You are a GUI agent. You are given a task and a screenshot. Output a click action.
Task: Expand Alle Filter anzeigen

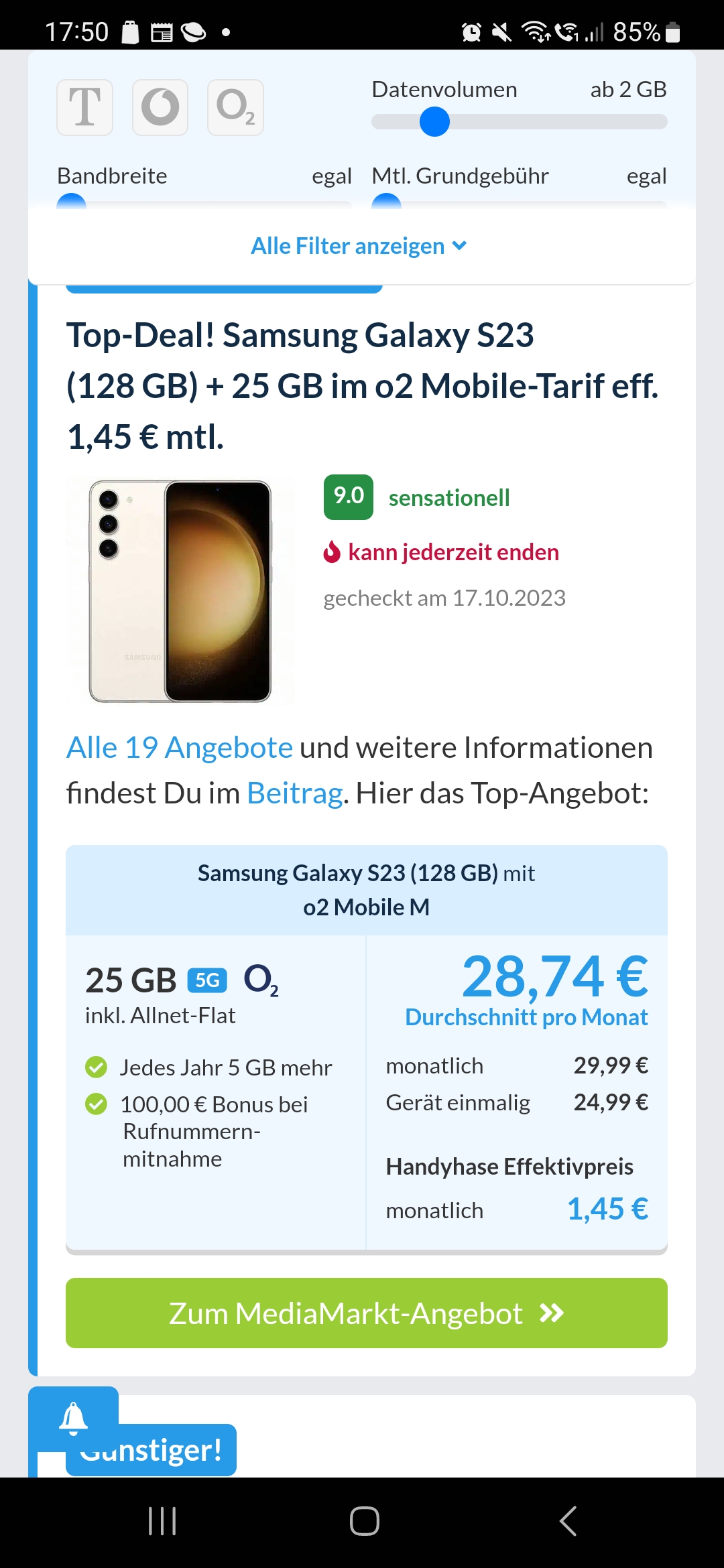click(359, 246)
